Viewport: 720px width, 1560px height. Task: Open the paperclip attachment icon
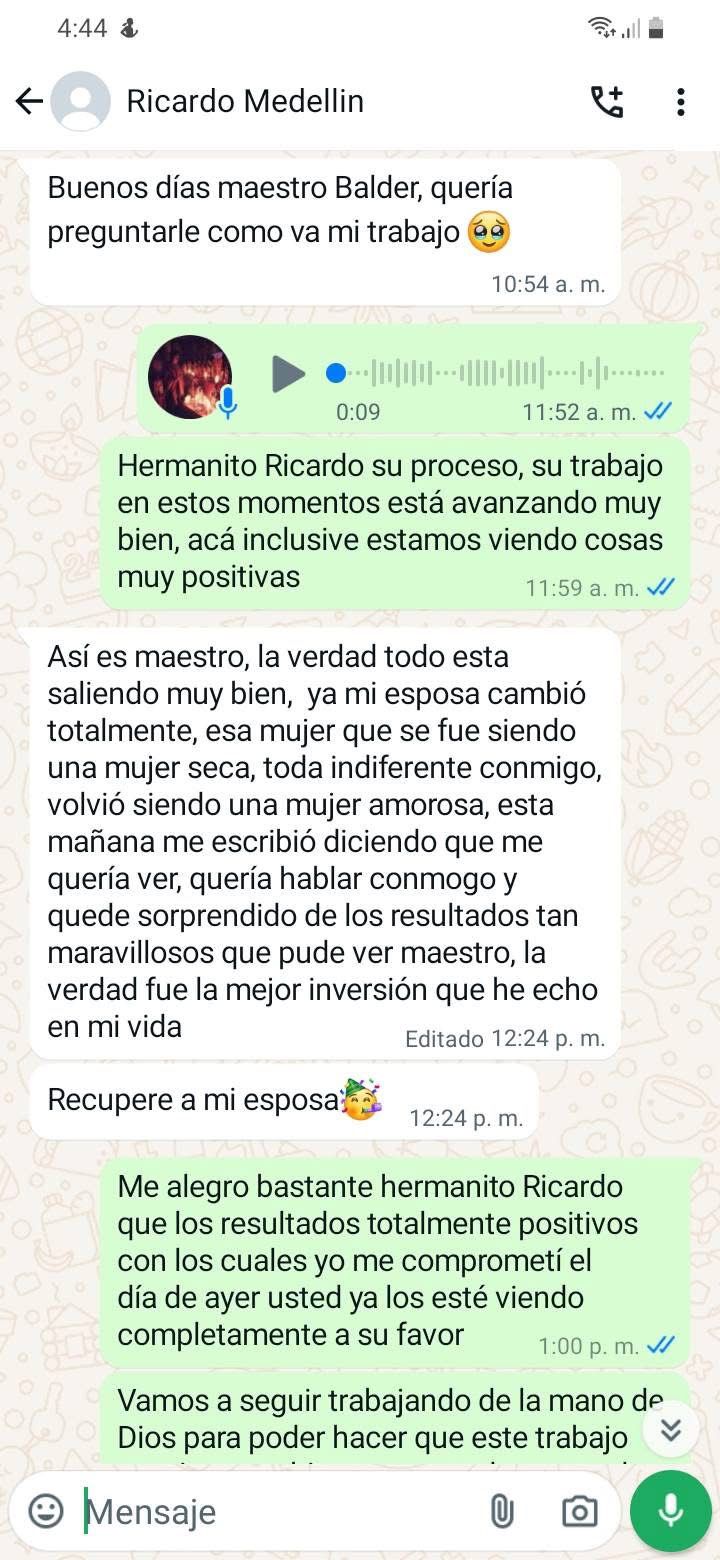coord(504,1512)
